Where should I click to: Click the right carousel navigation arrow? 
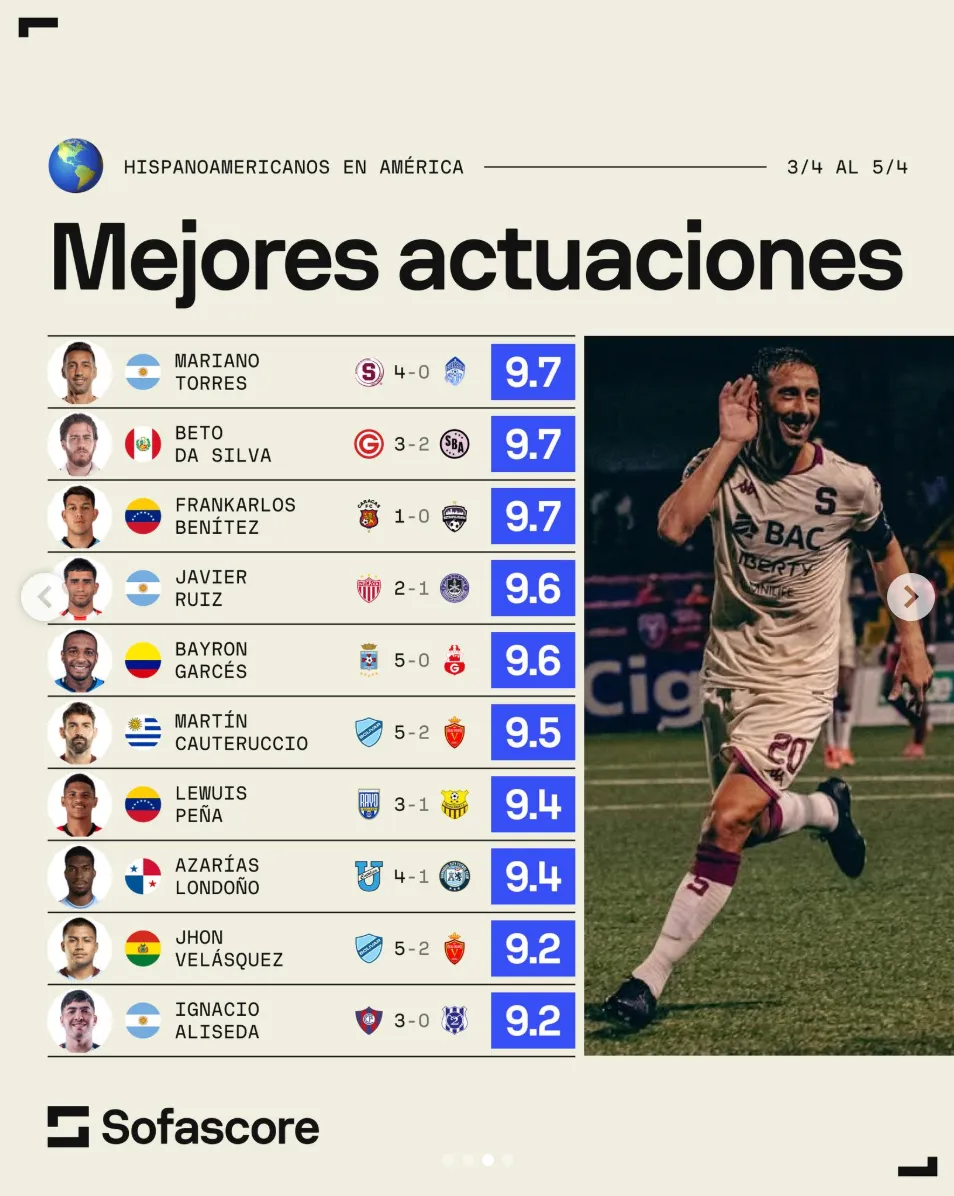[x=911, y=597]
